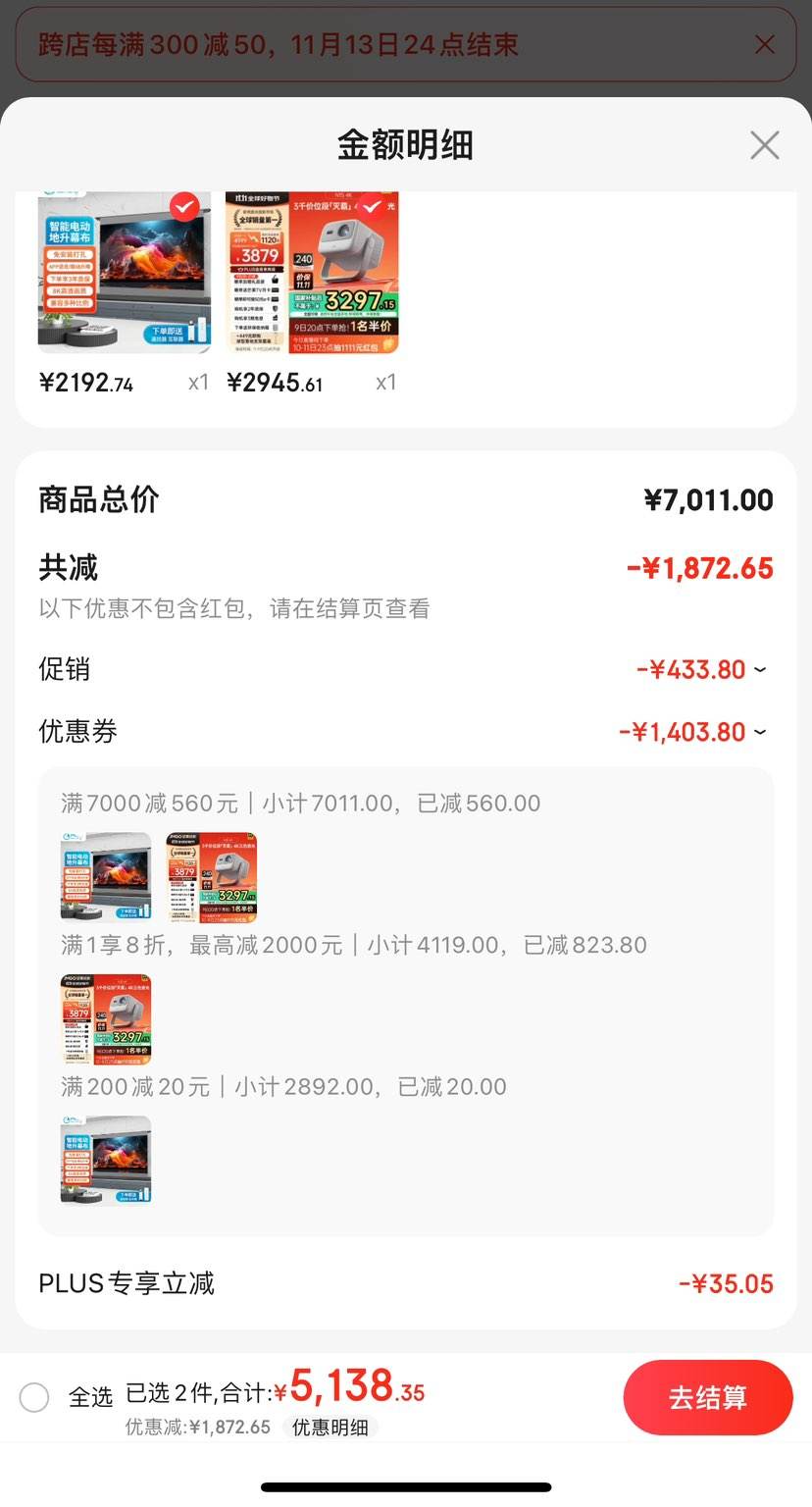Viewport: 812px width, 1507px height.
Task: Deselect the red checkmark on the projector product
Action: [369, 208]
